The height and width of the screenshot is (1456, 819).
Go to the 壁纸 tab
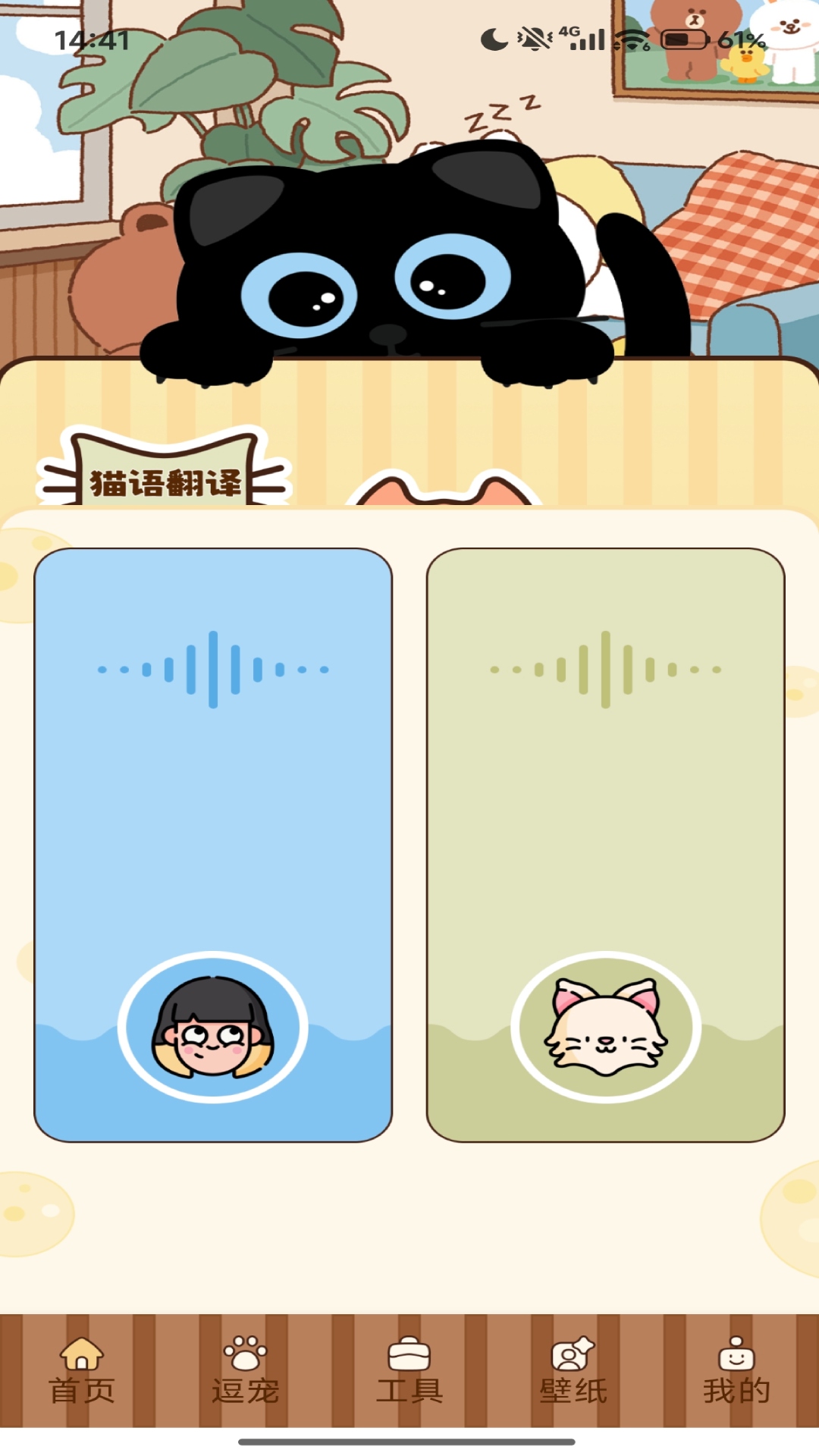(x=573, y=1370)
